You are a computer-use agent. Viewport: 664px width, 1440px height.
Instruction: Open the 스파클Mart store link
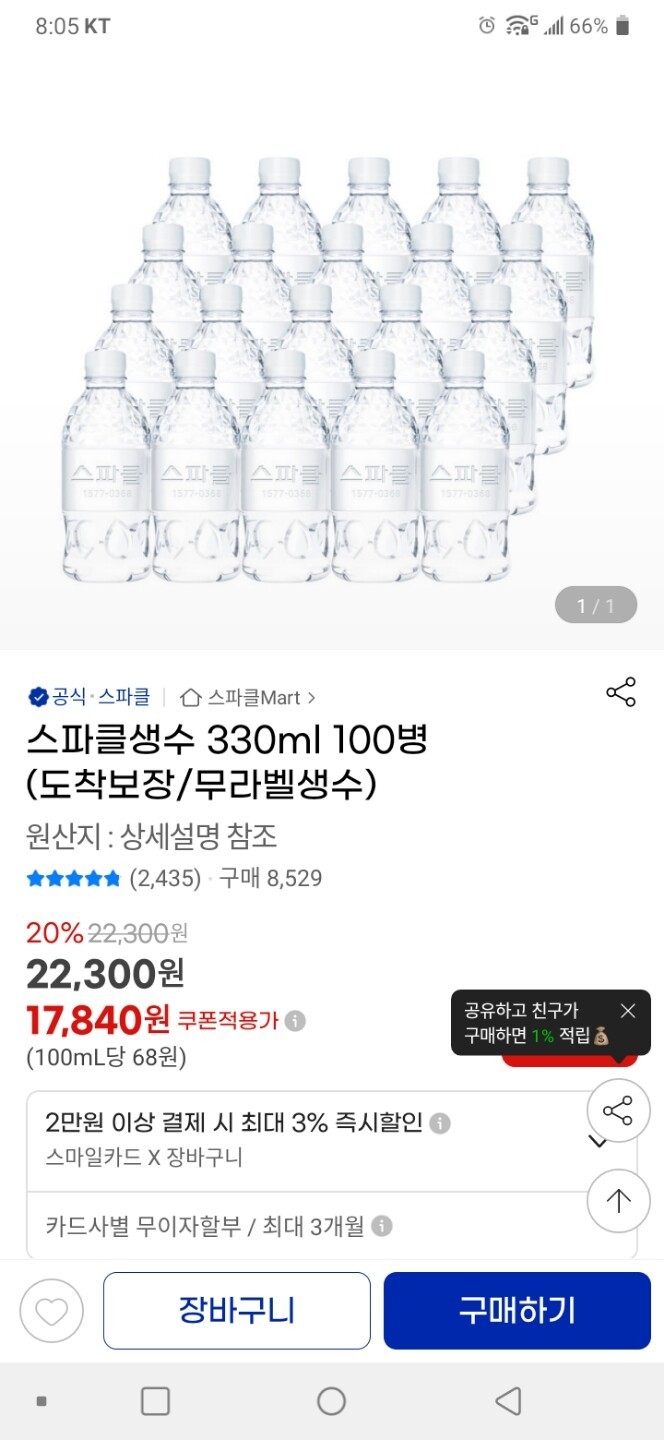pyautogui.click(x=248, y=697)
